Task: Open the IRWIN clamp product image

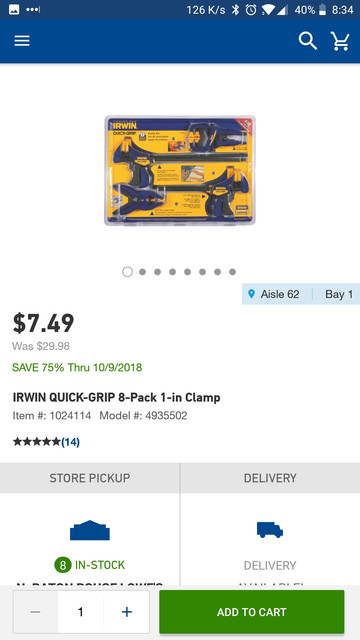Action: (180, 170)
